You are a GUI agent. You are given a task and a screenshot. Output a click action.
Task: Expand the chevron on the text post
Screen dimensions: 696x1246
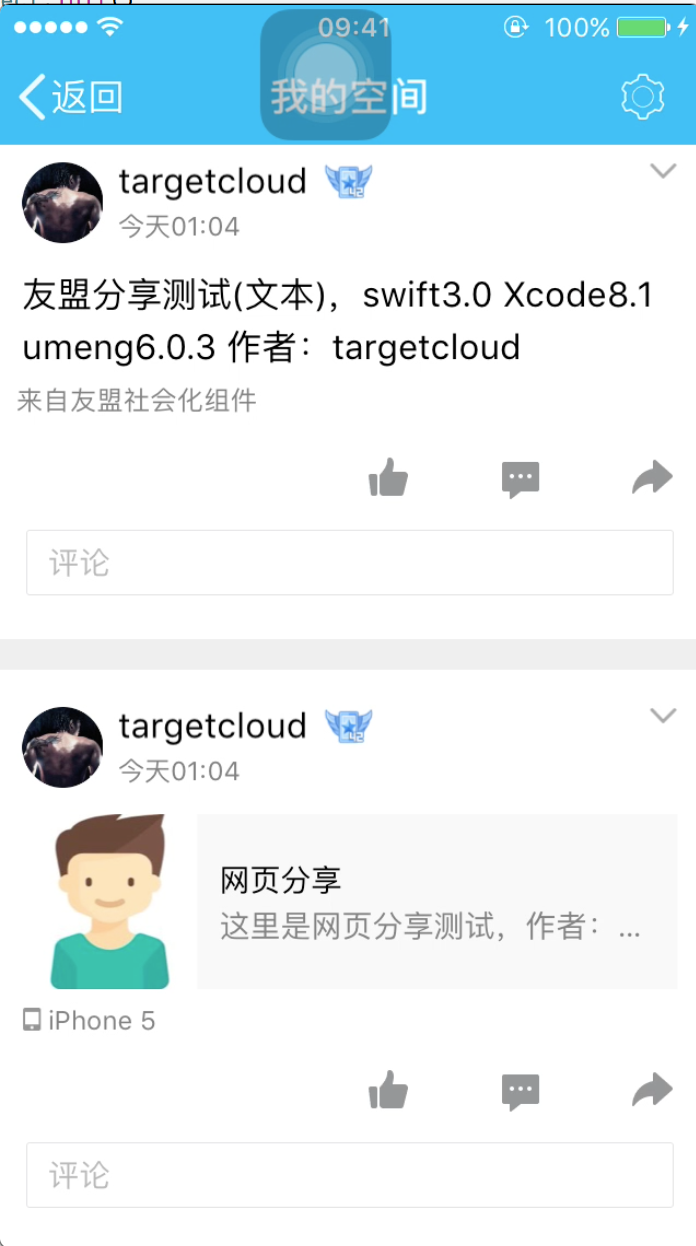(x=663, y=171)
